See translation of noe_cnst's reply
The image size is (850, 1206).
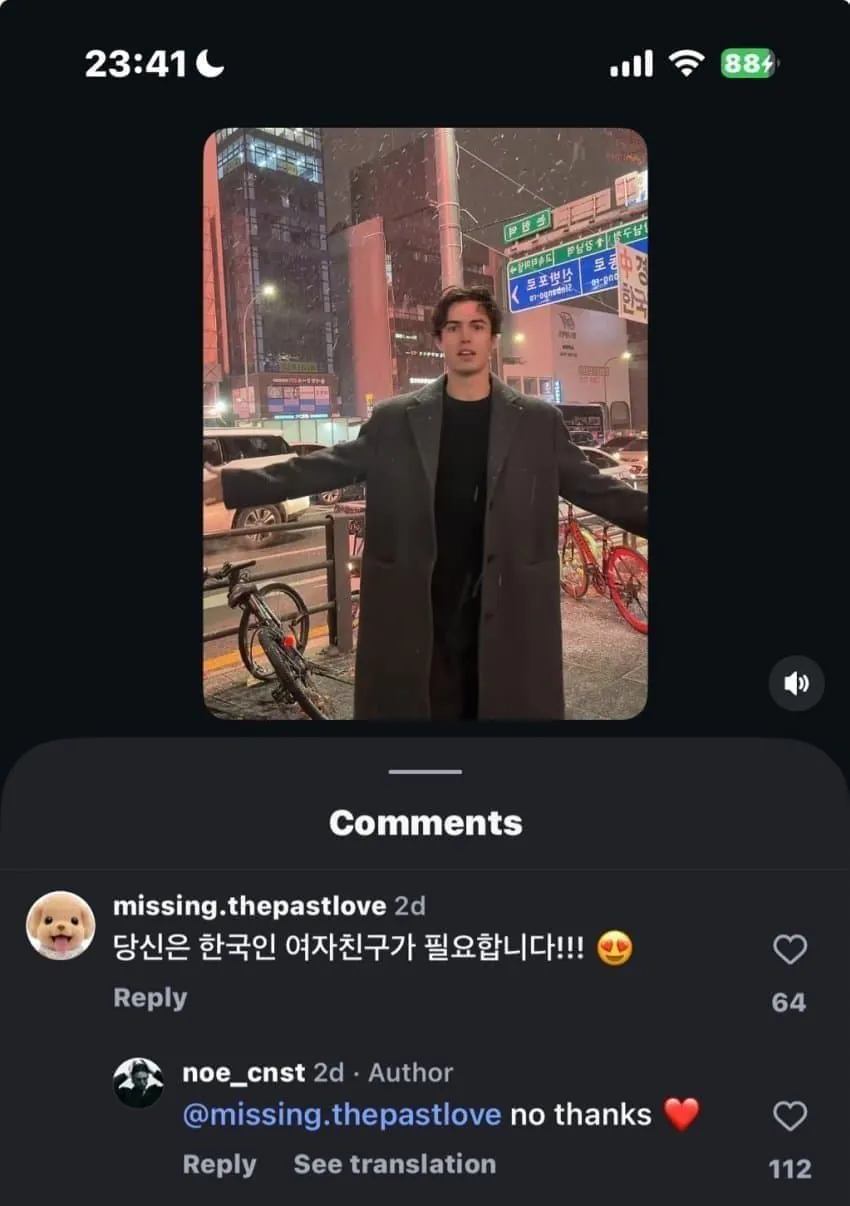pyautogui.click(x=394, y=1164)
